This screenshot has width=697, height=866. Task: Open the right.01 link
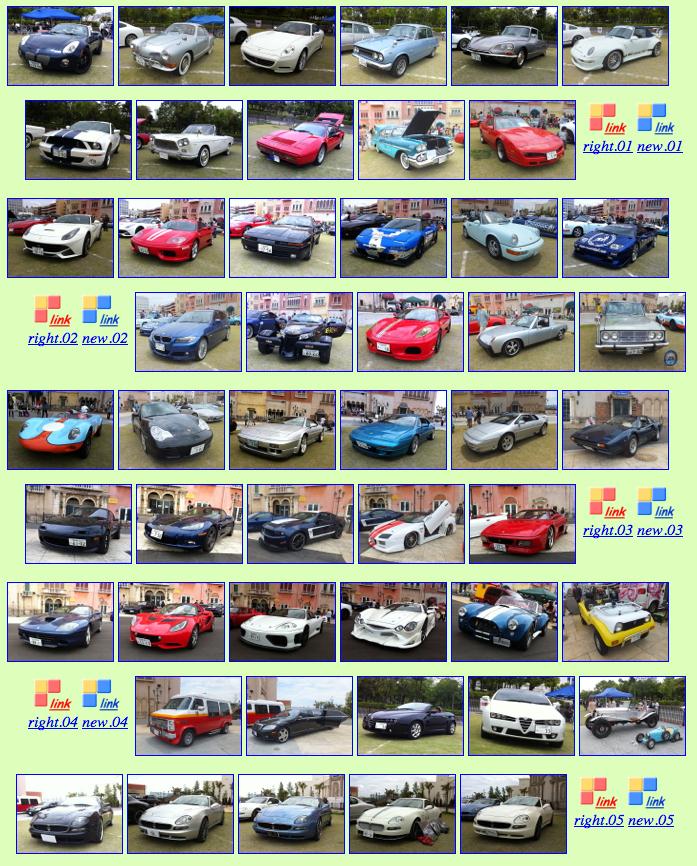(607, 146)
